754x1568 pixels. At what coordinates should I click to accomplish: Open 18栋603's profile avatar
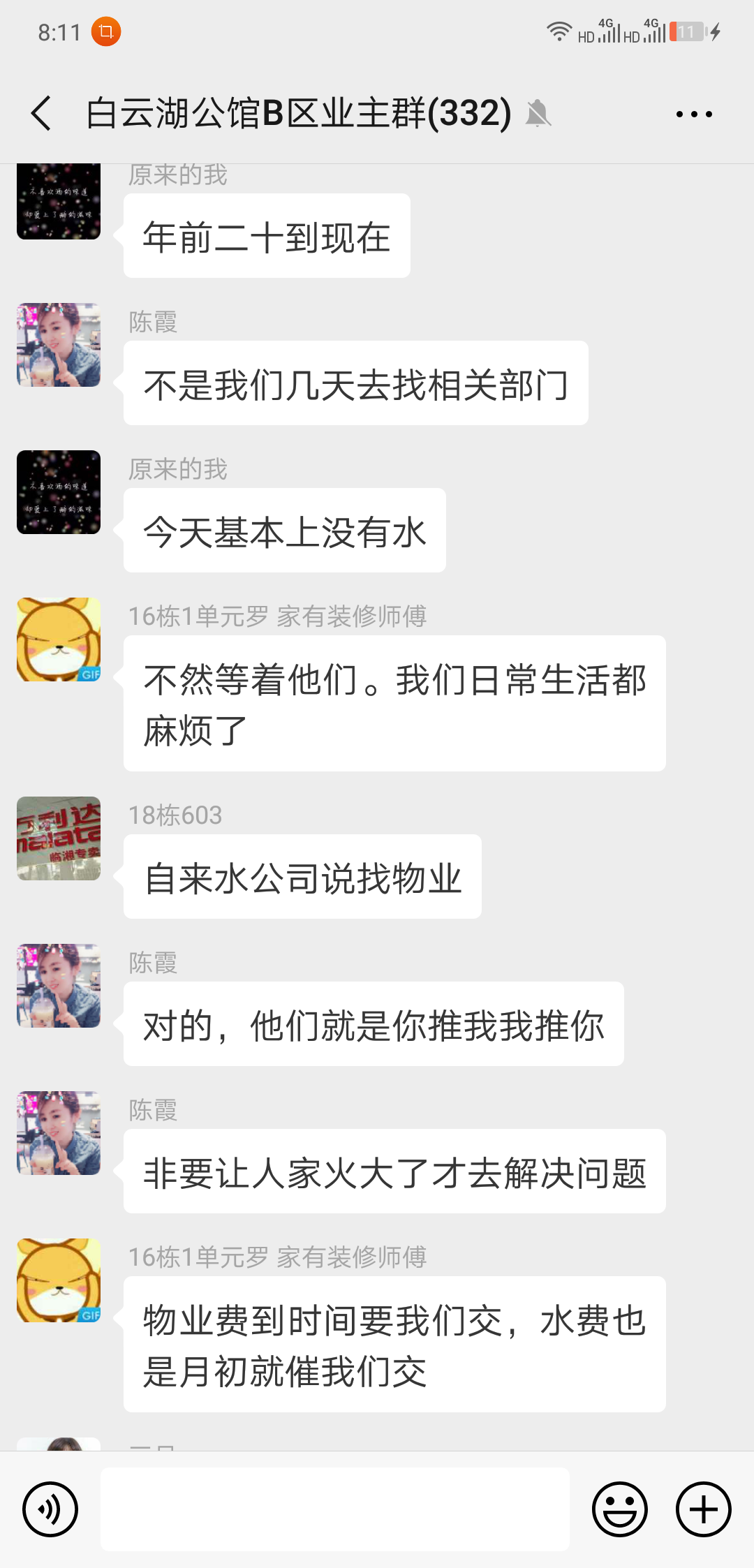pyautogui.click(x=59, y=838)
